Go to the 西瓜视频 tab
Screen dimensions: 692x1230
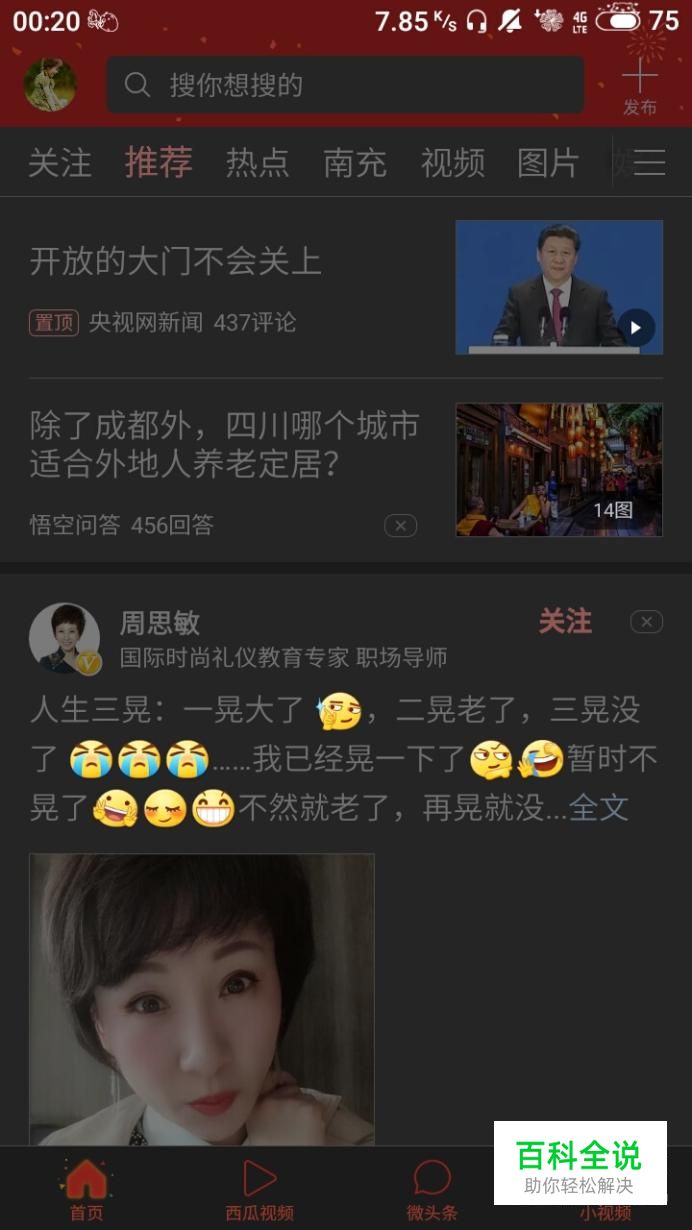[x=259, y=1190]
